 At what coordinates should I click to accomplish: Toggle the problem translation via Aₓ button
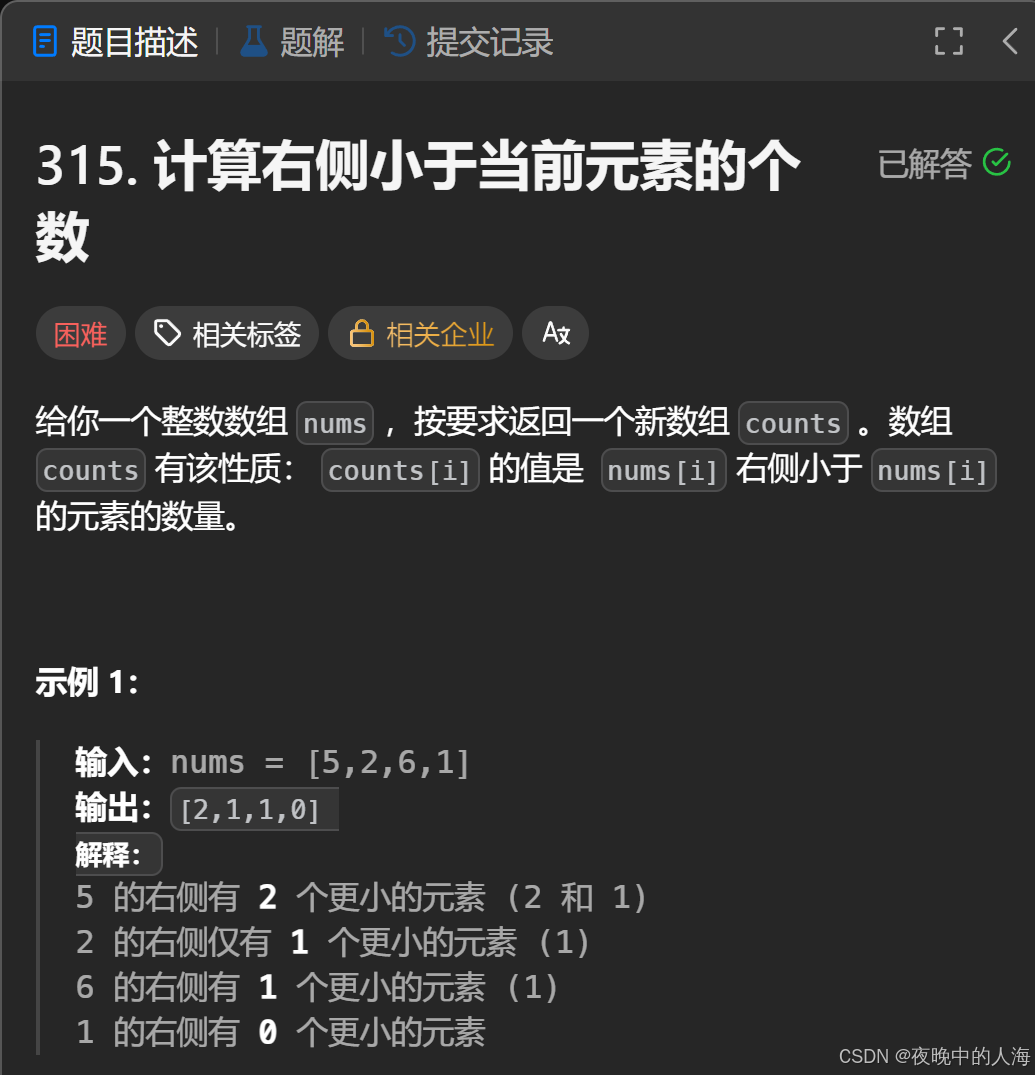pyautogui.click(x=555, y=334)
